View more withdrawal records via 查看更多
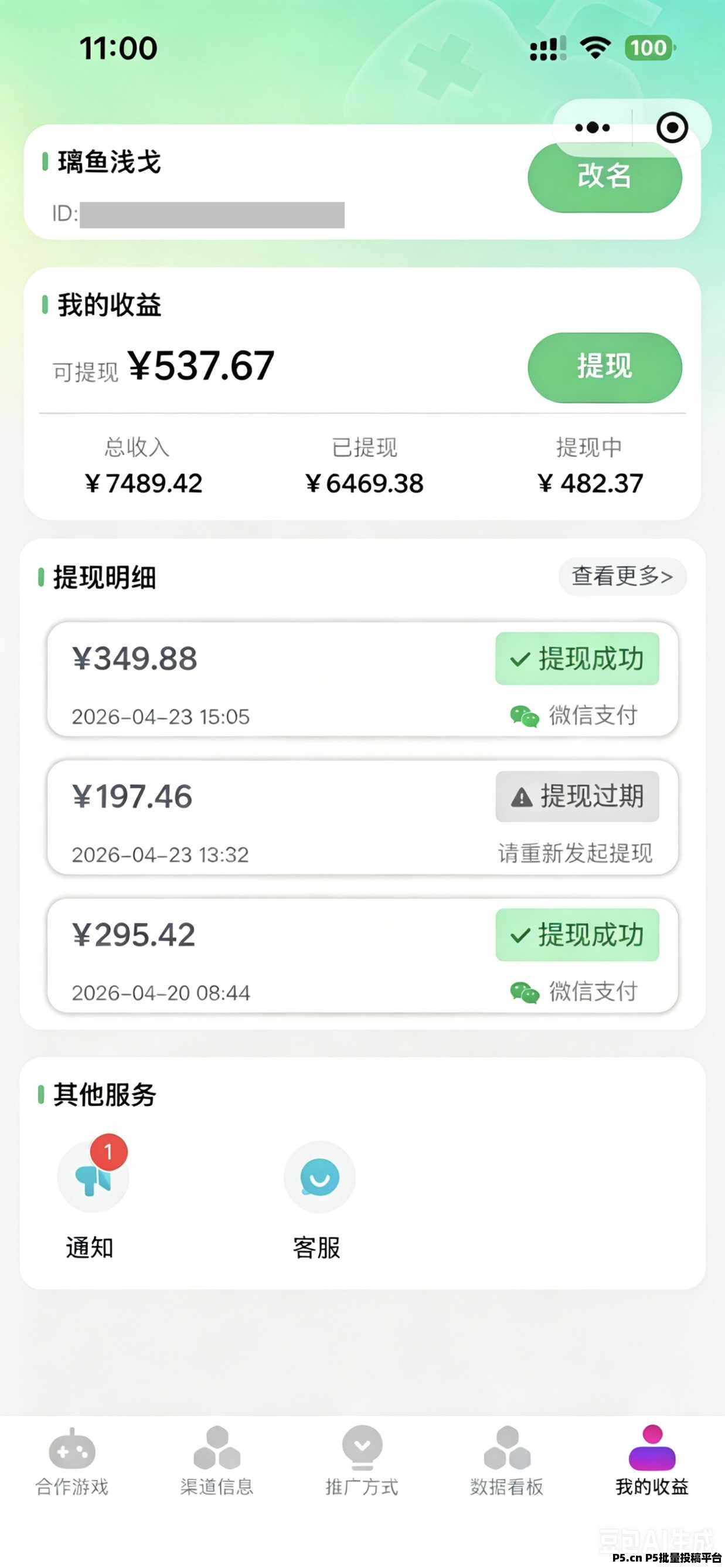 [622, 576]
